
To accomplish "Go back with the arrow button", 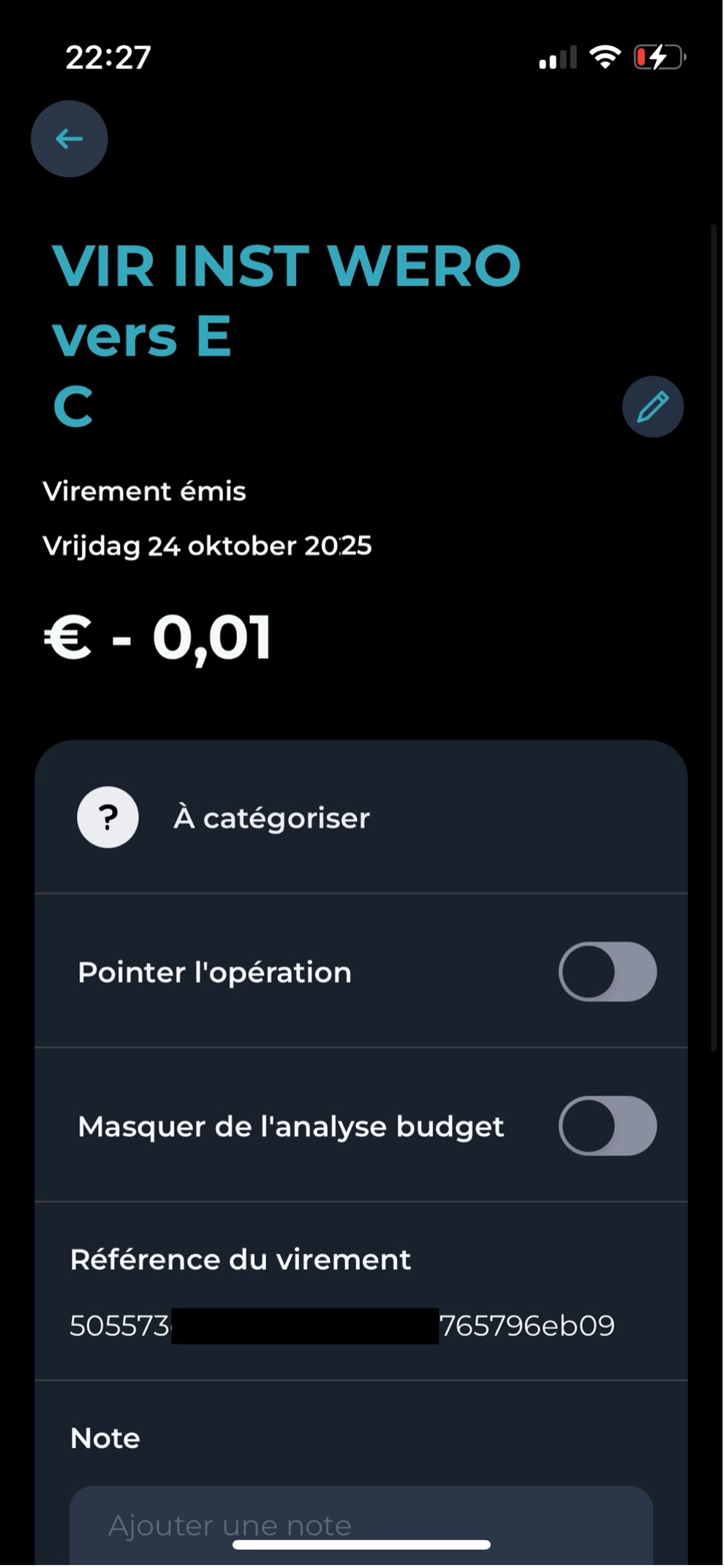I will tap(69, 139).
